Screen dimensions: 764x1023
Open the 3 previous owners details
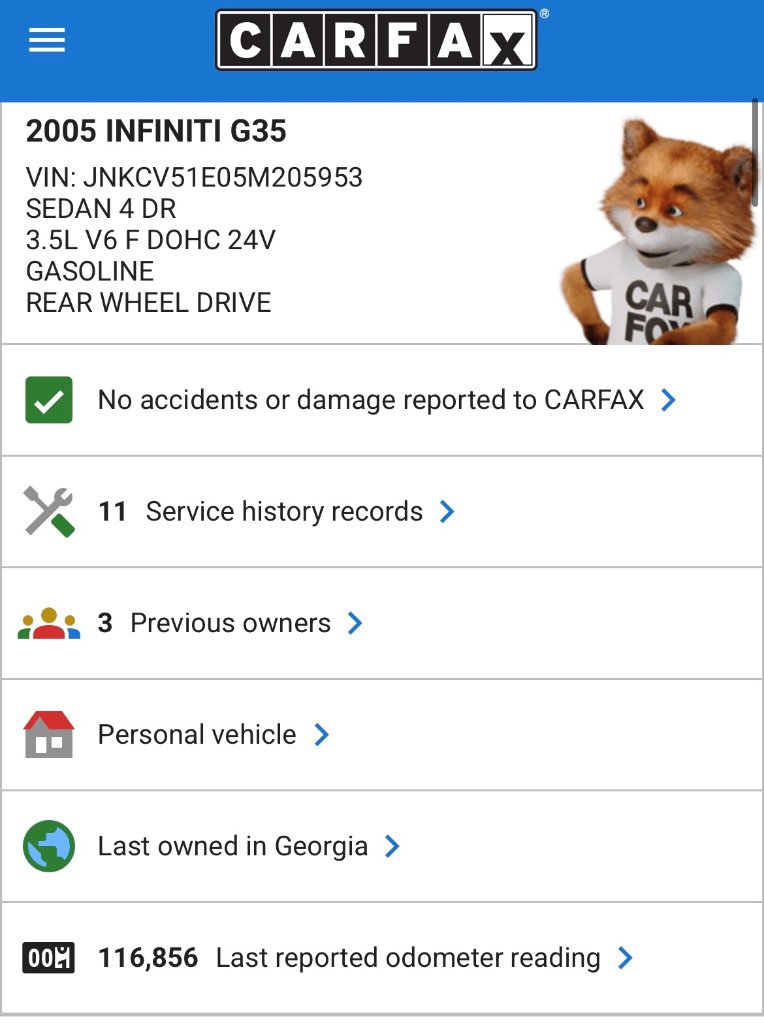(231, 623)
